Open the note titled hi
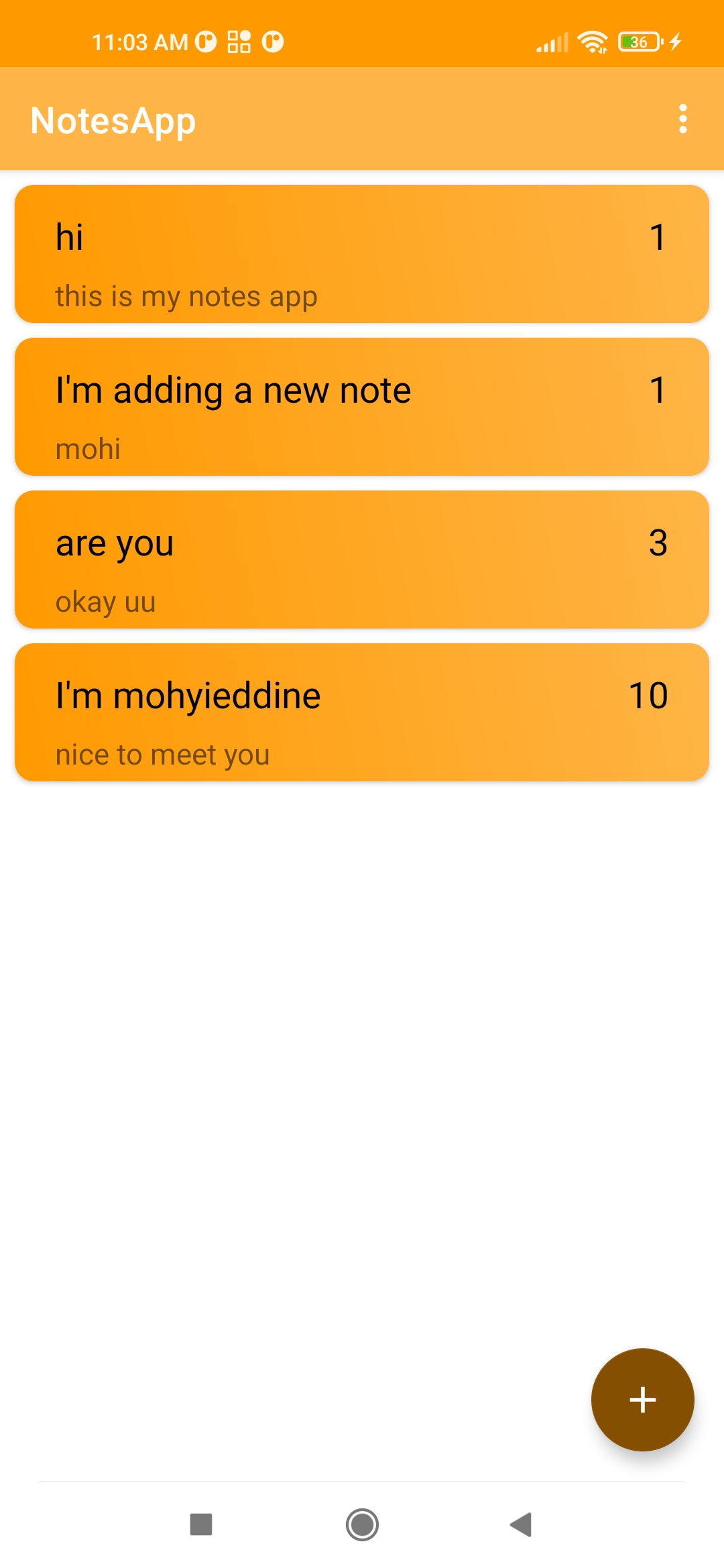The height and width of the screenshot is (1568, 724). (x=362, y=254)
